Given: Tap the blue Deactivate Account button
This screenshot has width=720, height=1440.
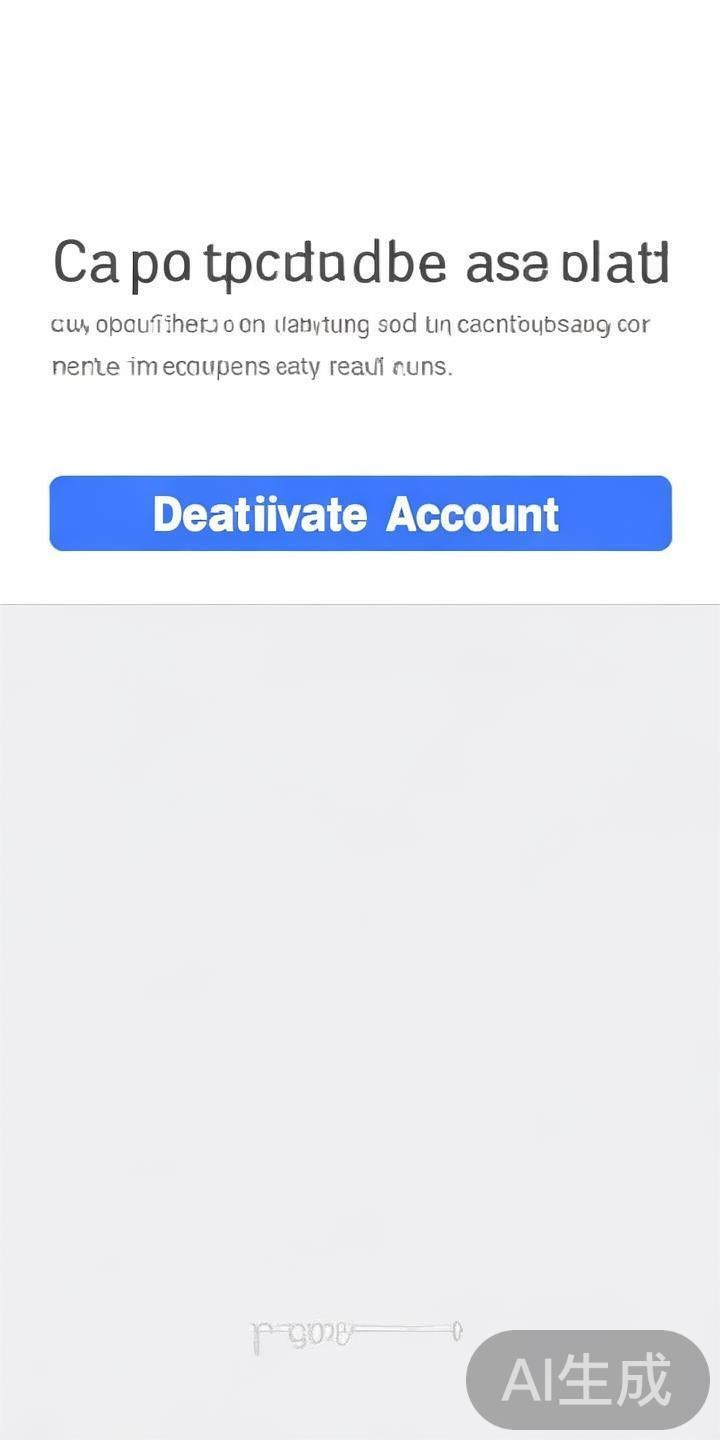Looking at the screenshot, I should [x=360, y=513].
